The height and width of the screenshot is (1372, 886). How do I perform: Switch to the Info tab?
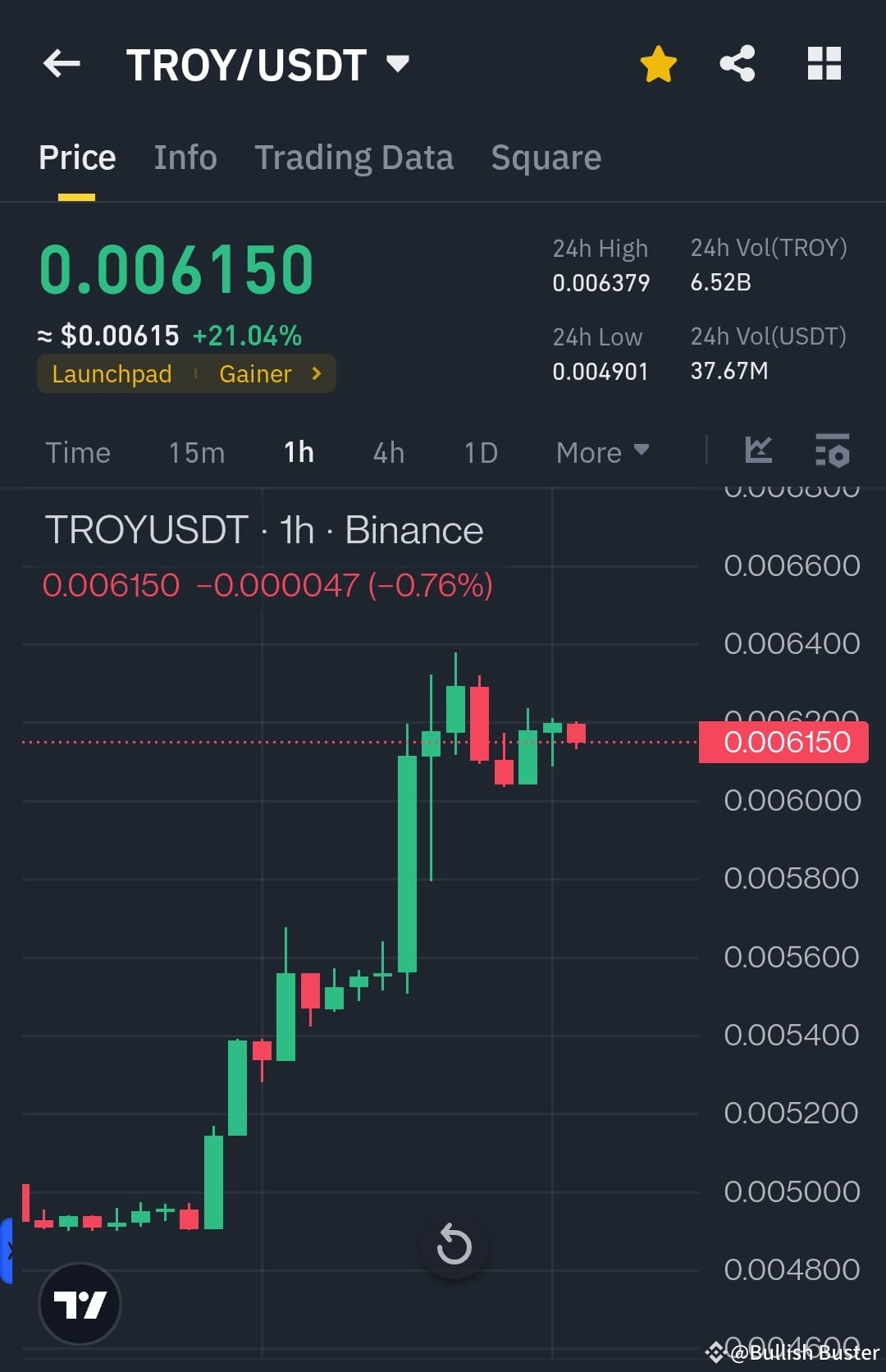(x=185, y=157)
